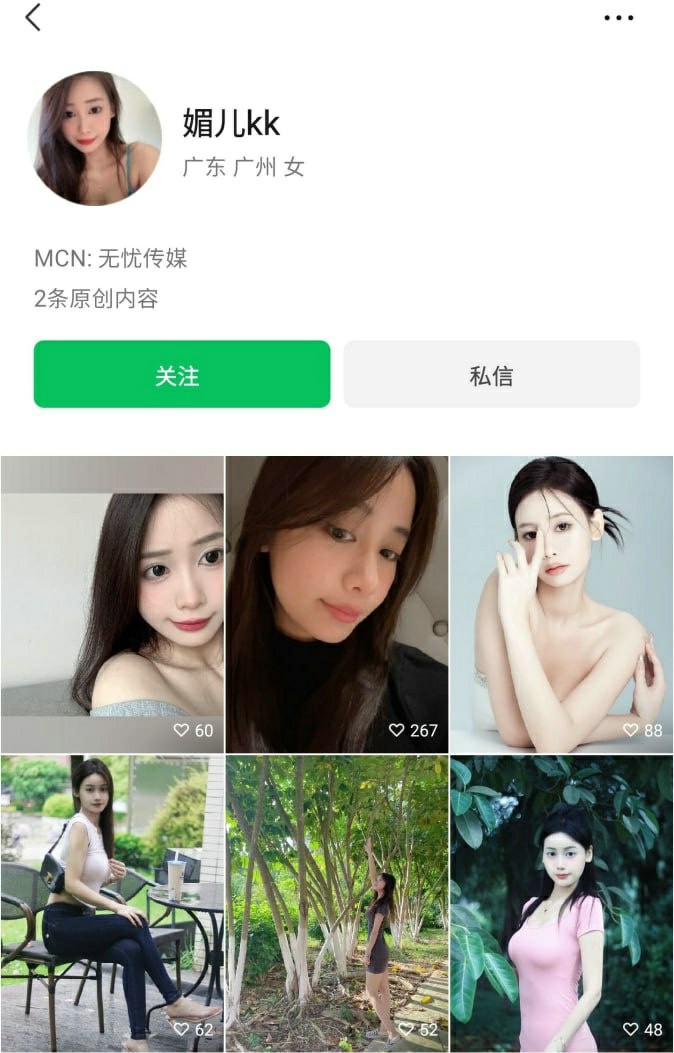Open the post with 48 likes
The height and width of the screenshot is (1053, 674).
tap(561, 902)
